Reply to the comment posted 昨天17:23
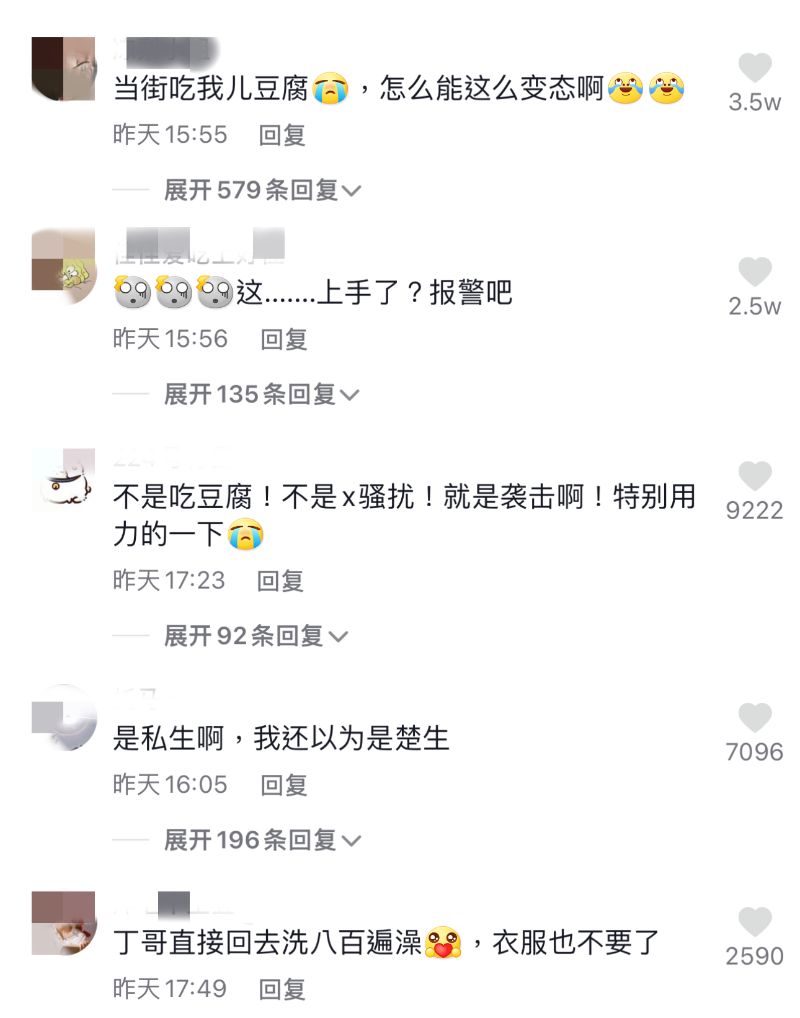The width and height of the screenshot is (800, 1018). [x=280, y=580]
